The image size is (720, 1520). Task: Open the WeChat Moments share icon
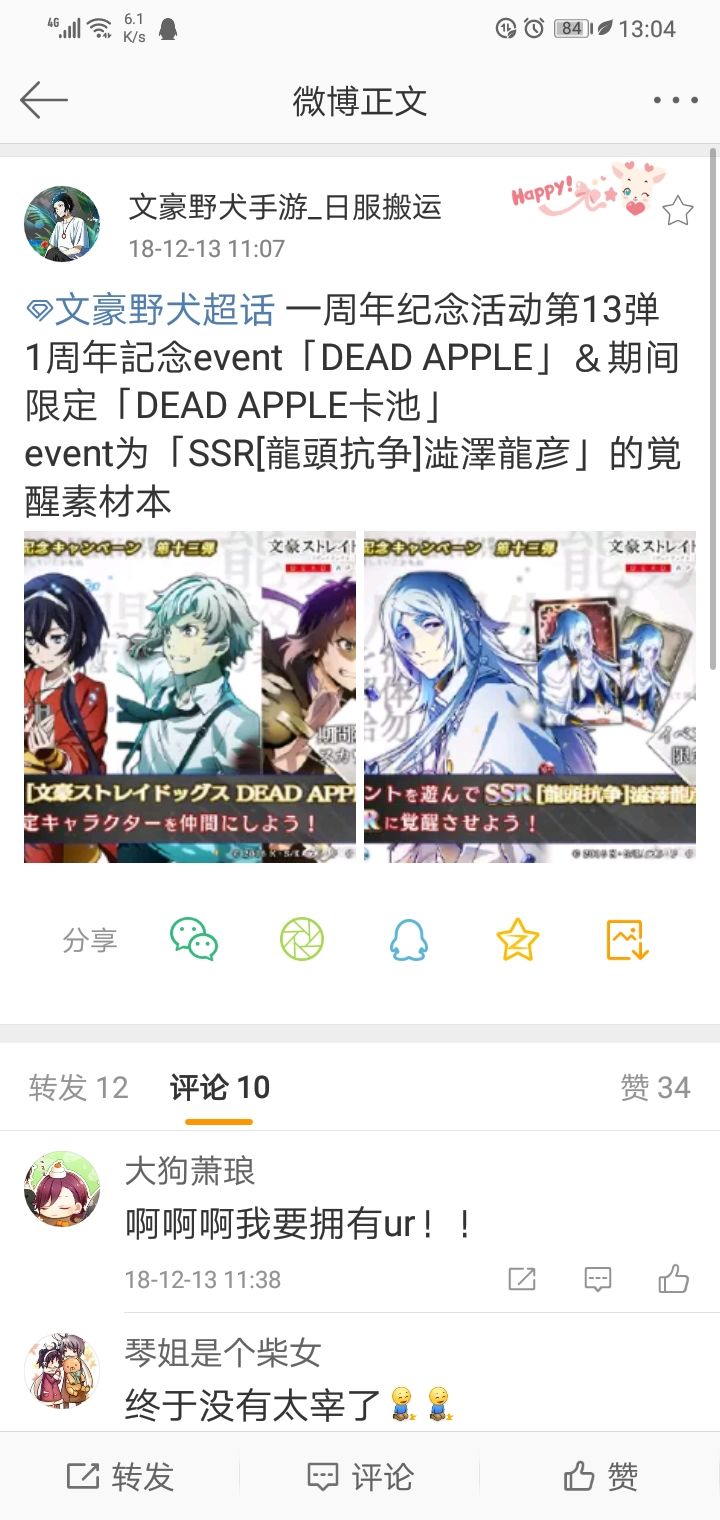301,938
